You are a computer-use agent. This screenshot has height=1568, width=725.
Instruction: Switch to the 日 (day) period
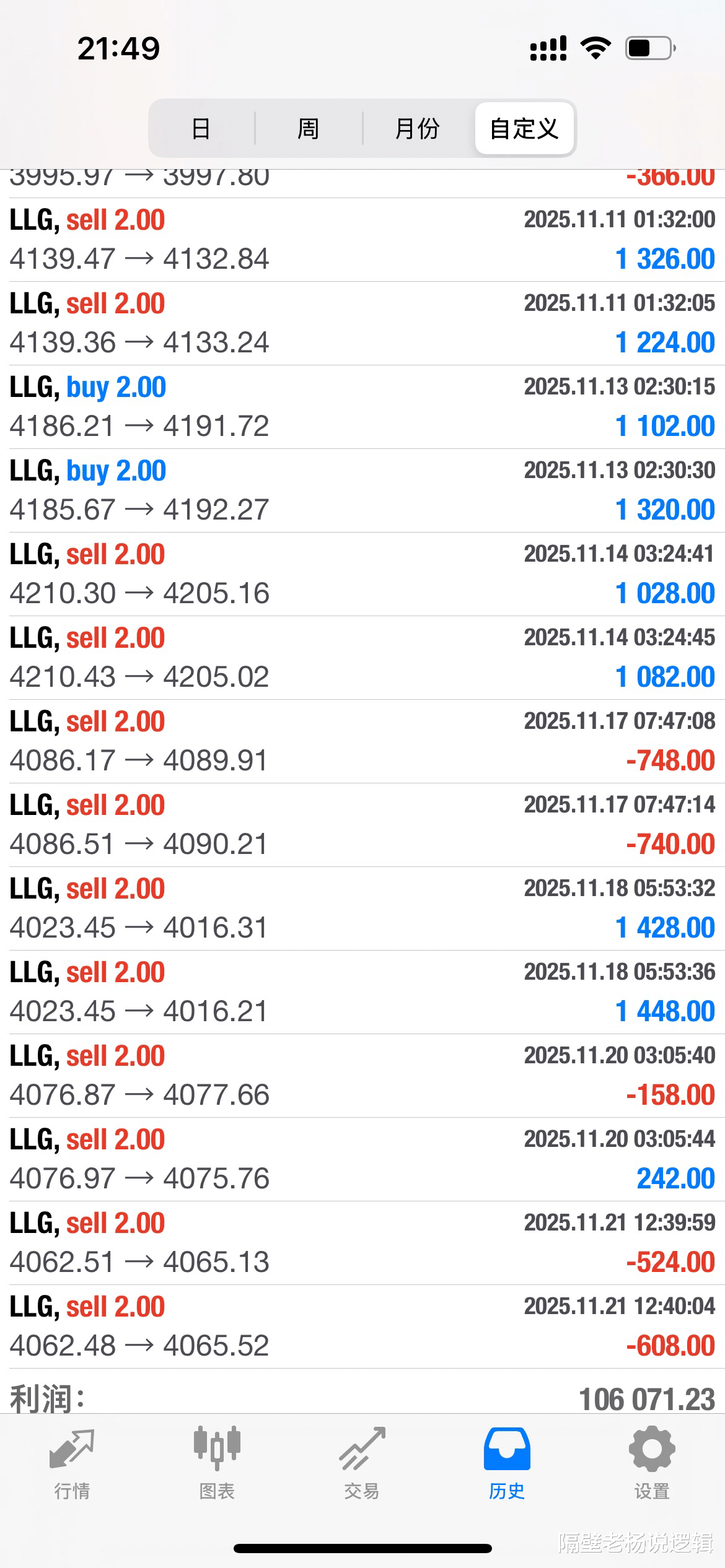pyautogui.click(x=201, y=129)
